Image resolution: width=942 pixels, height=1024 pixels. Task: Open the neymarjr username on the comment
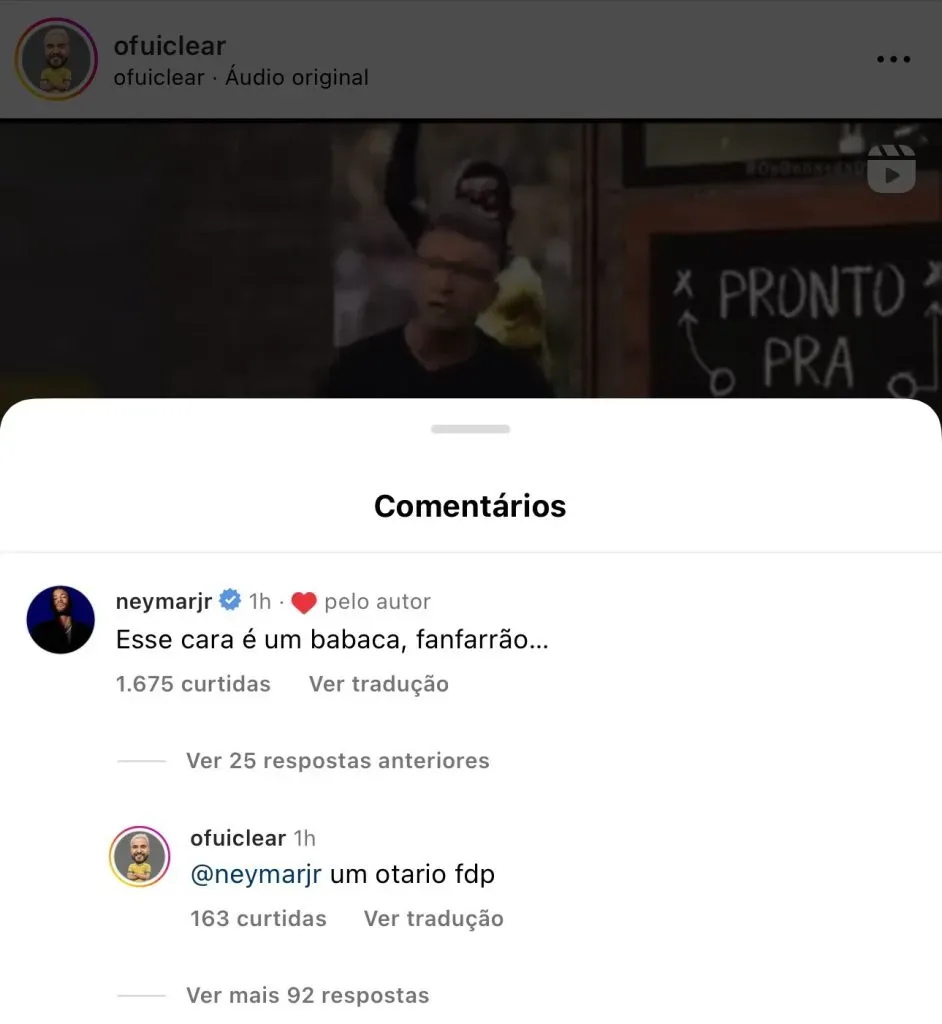pos(164,601)
